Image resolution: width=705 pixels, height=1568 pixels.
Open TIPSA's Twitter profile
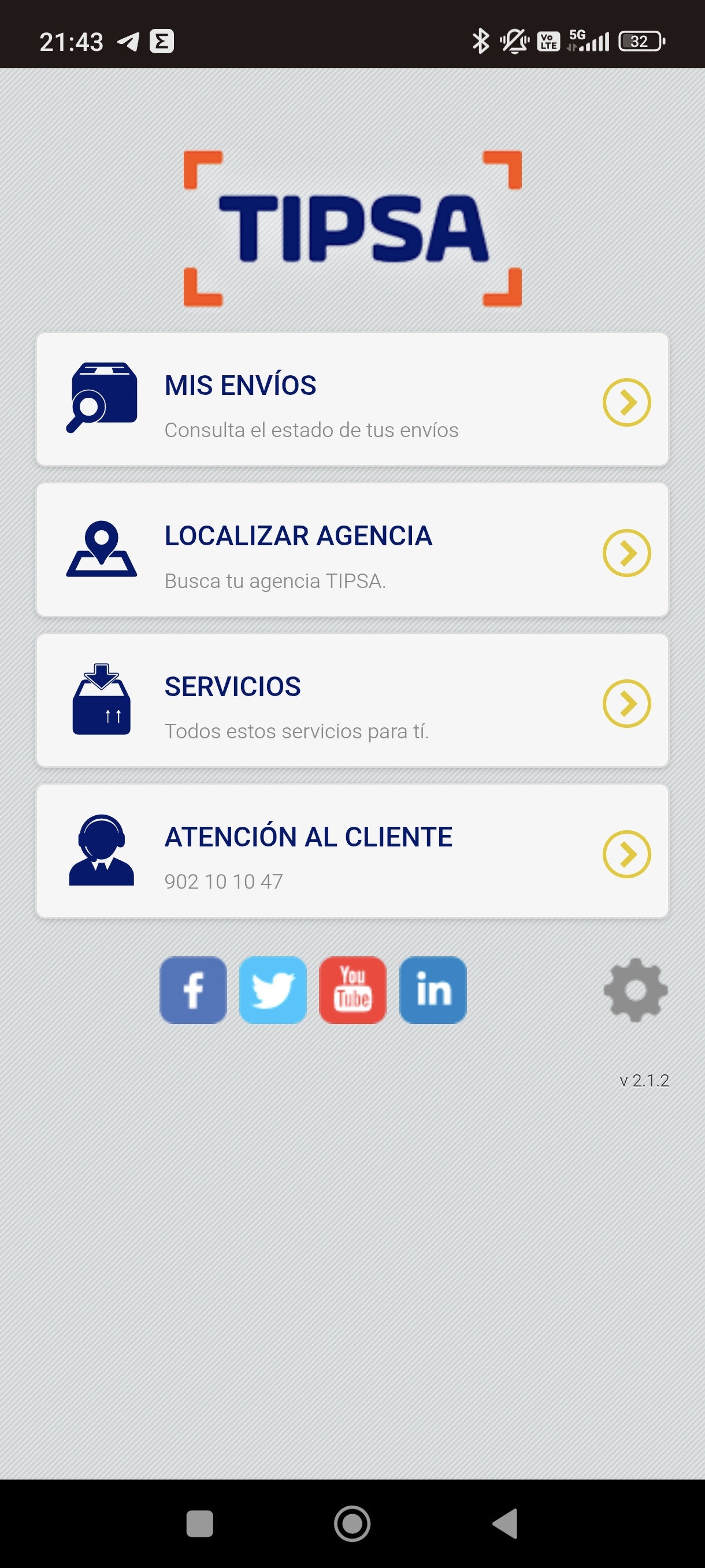point(273,990)
